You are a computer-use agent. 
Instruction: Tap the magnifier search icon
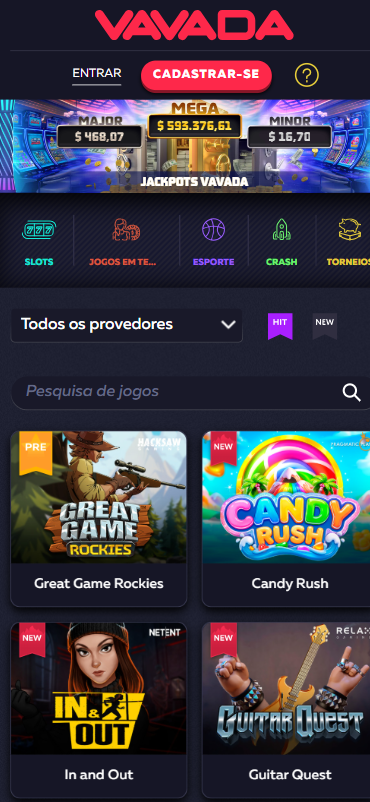[352, 392]
